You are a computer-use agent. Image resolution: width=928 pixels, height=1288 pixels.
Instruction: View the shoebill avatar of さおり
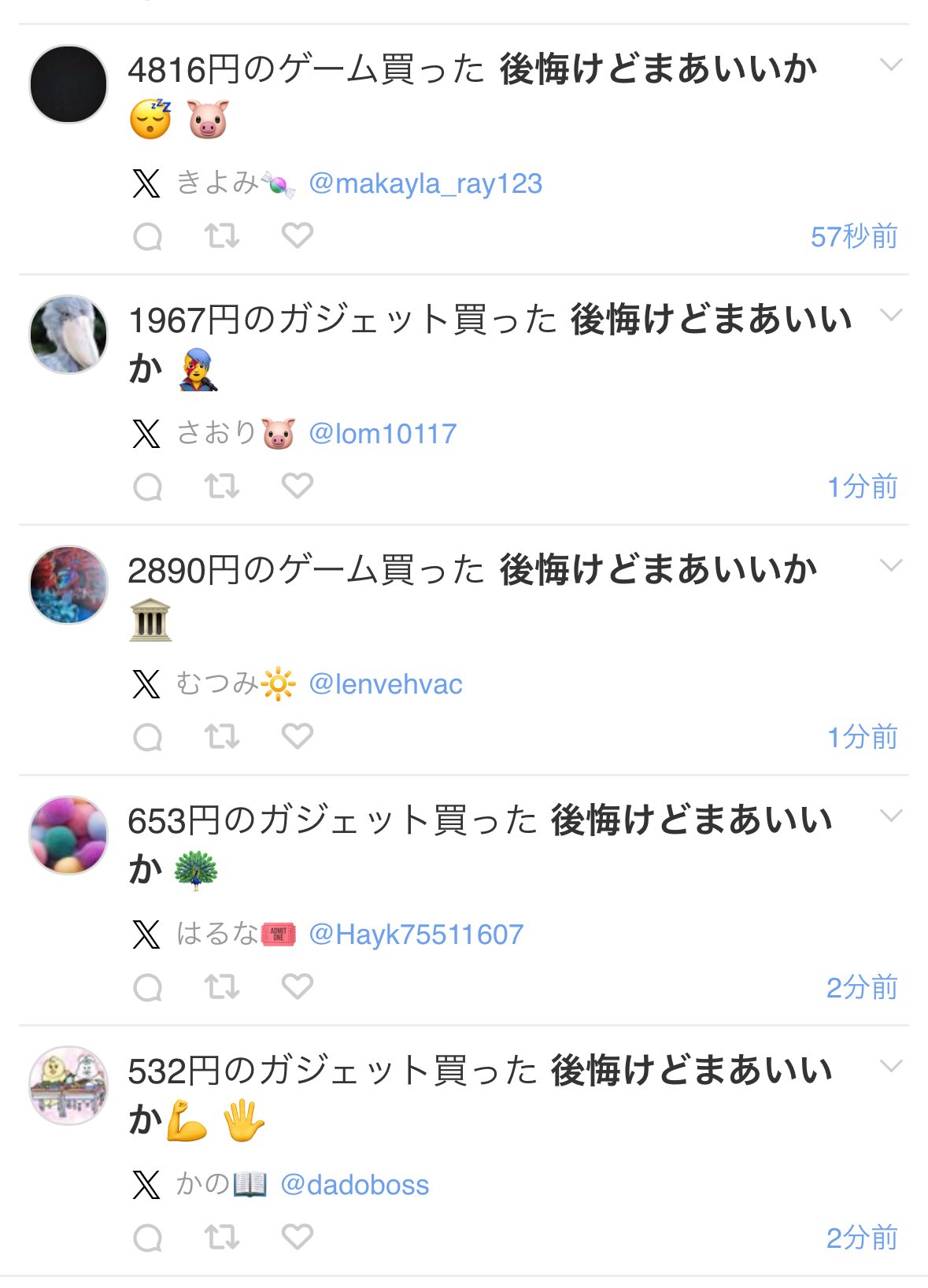pyautogui.click(x=68, y=335)
